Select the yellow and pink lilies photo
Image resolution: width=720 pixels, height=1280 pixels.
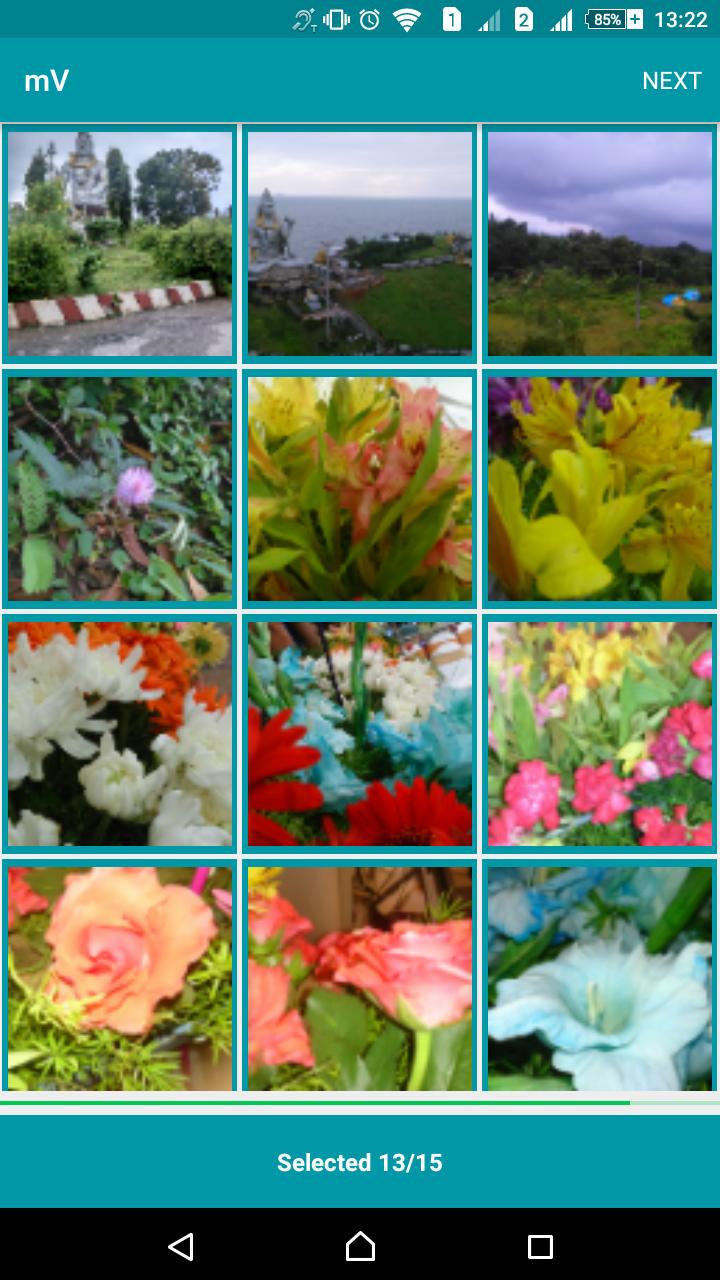(x=360, y=489)
